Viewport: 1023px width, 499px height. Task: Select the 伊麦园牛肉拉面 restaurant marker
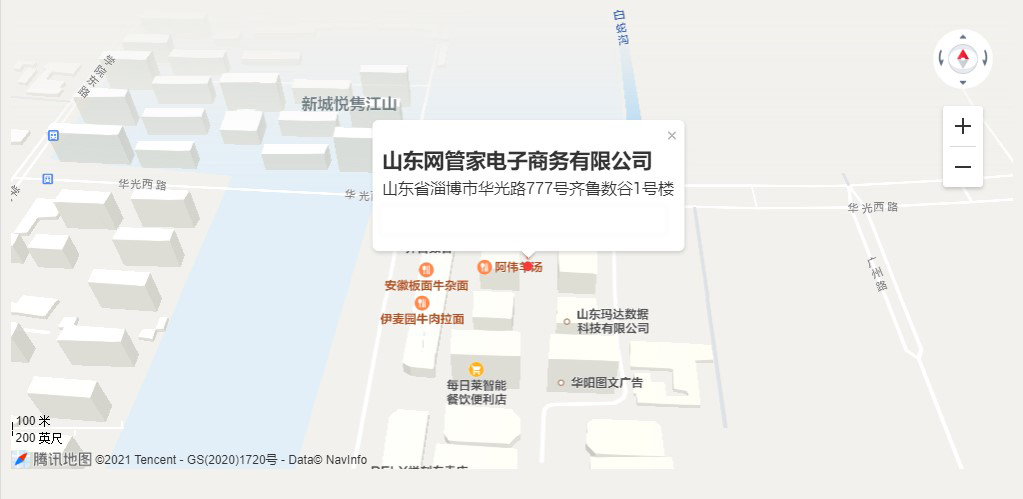point(422,303)
